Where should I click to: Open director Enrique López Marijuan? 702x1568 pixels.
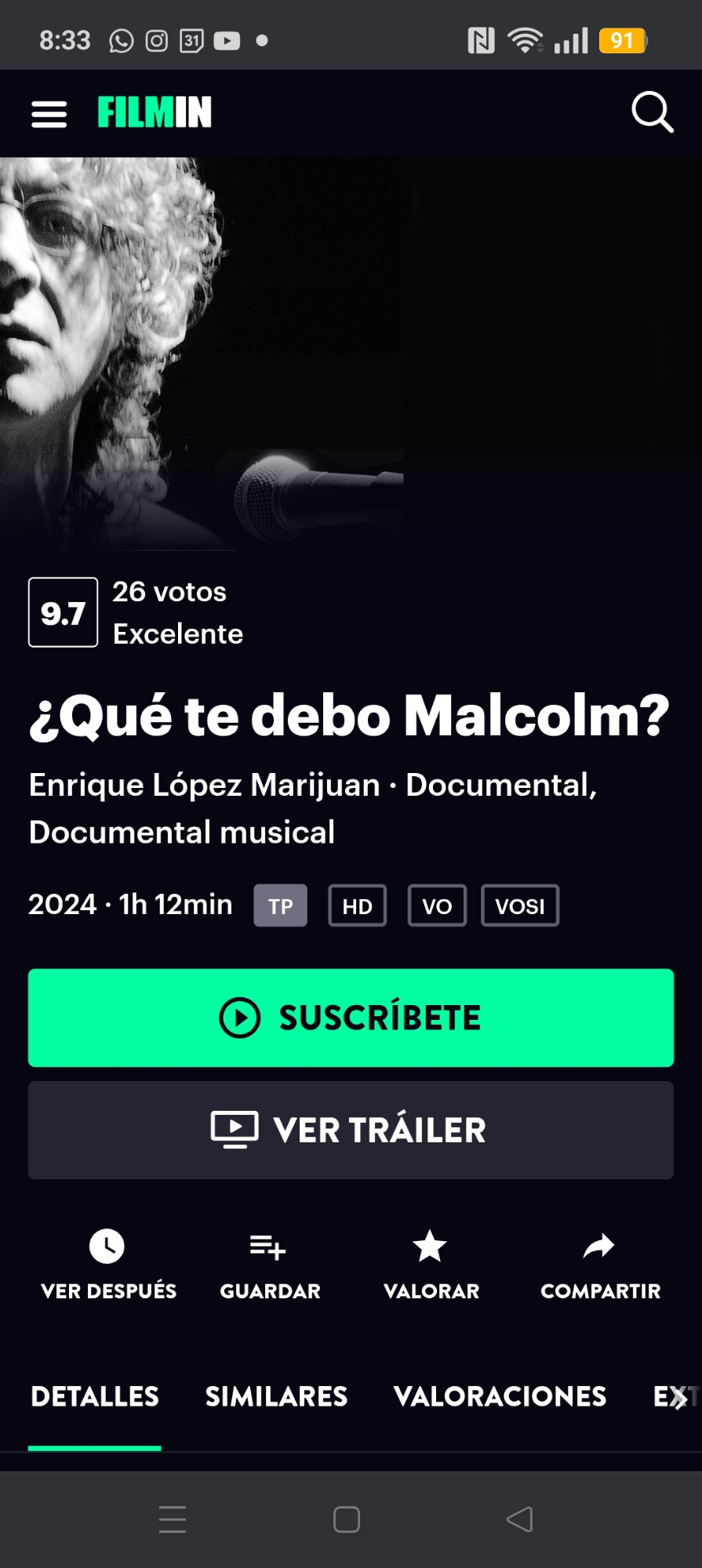click(204, 785)
